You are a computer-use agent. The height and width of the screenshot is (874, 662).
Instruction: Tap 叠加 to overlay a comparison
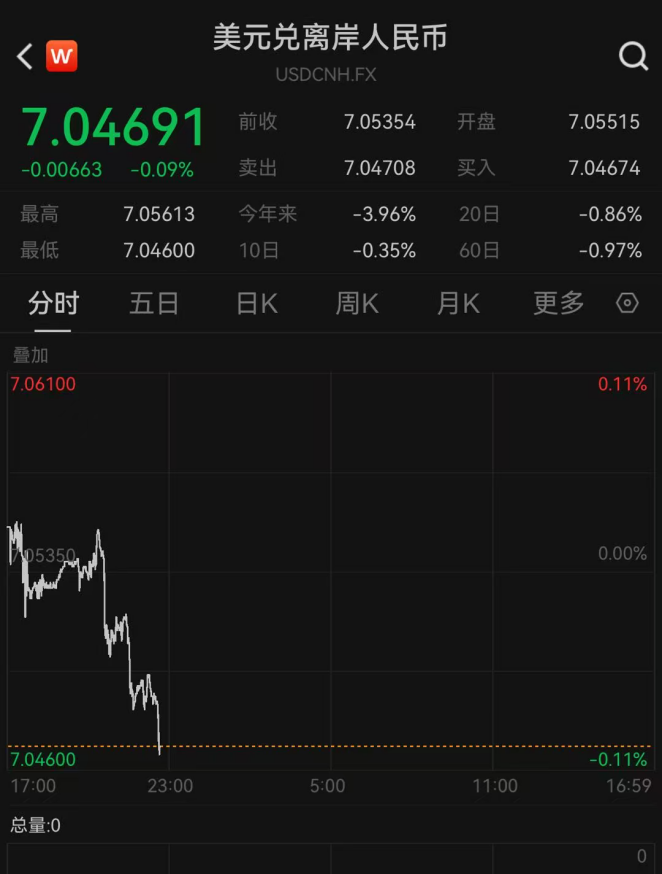tap(30, 355)
